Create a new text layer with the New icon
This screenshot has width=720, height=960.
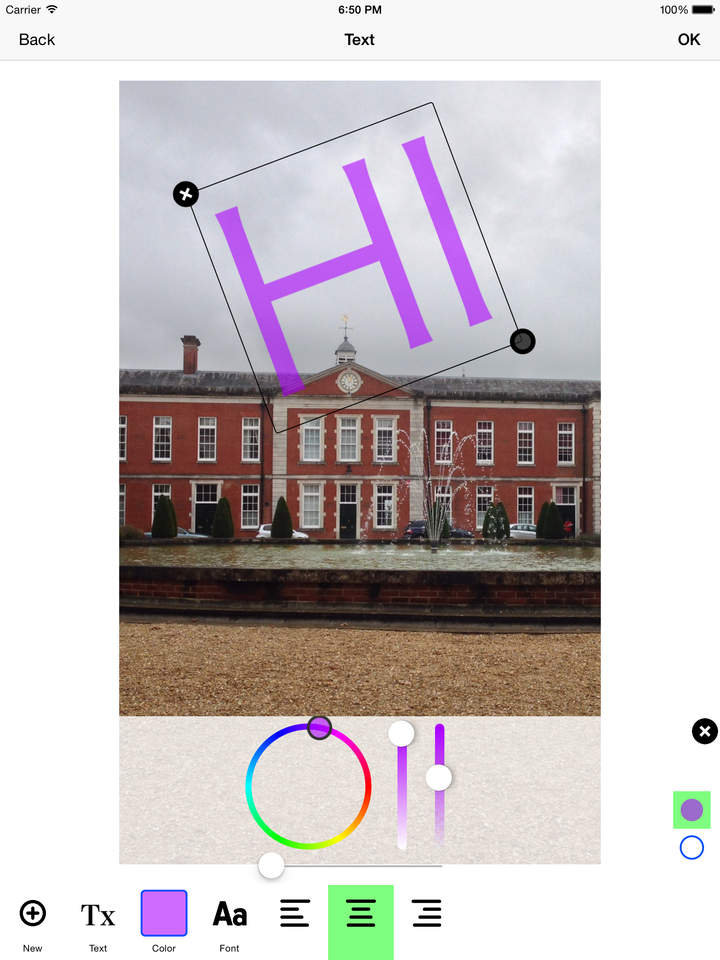32,913
